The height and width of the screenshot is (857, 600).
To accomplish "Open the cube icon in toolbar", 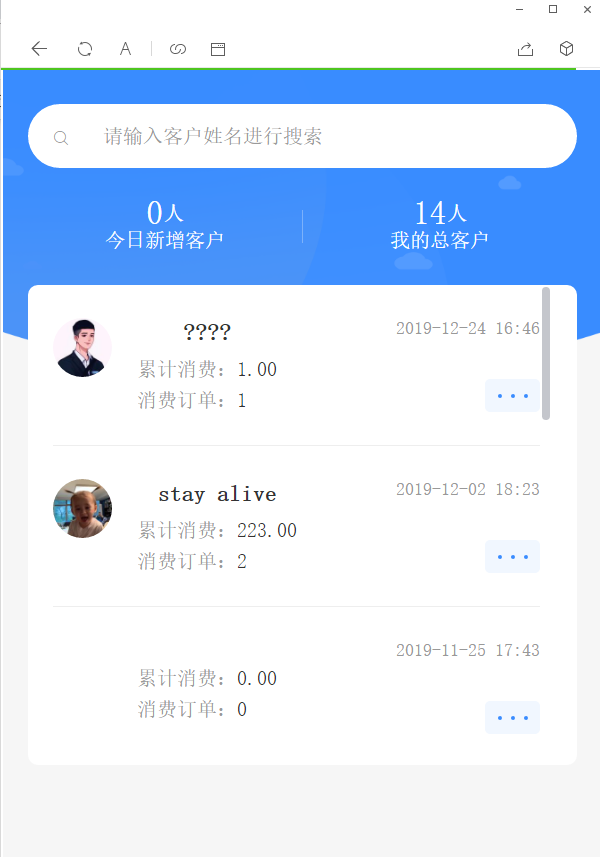I will click(x=566, y=48).
